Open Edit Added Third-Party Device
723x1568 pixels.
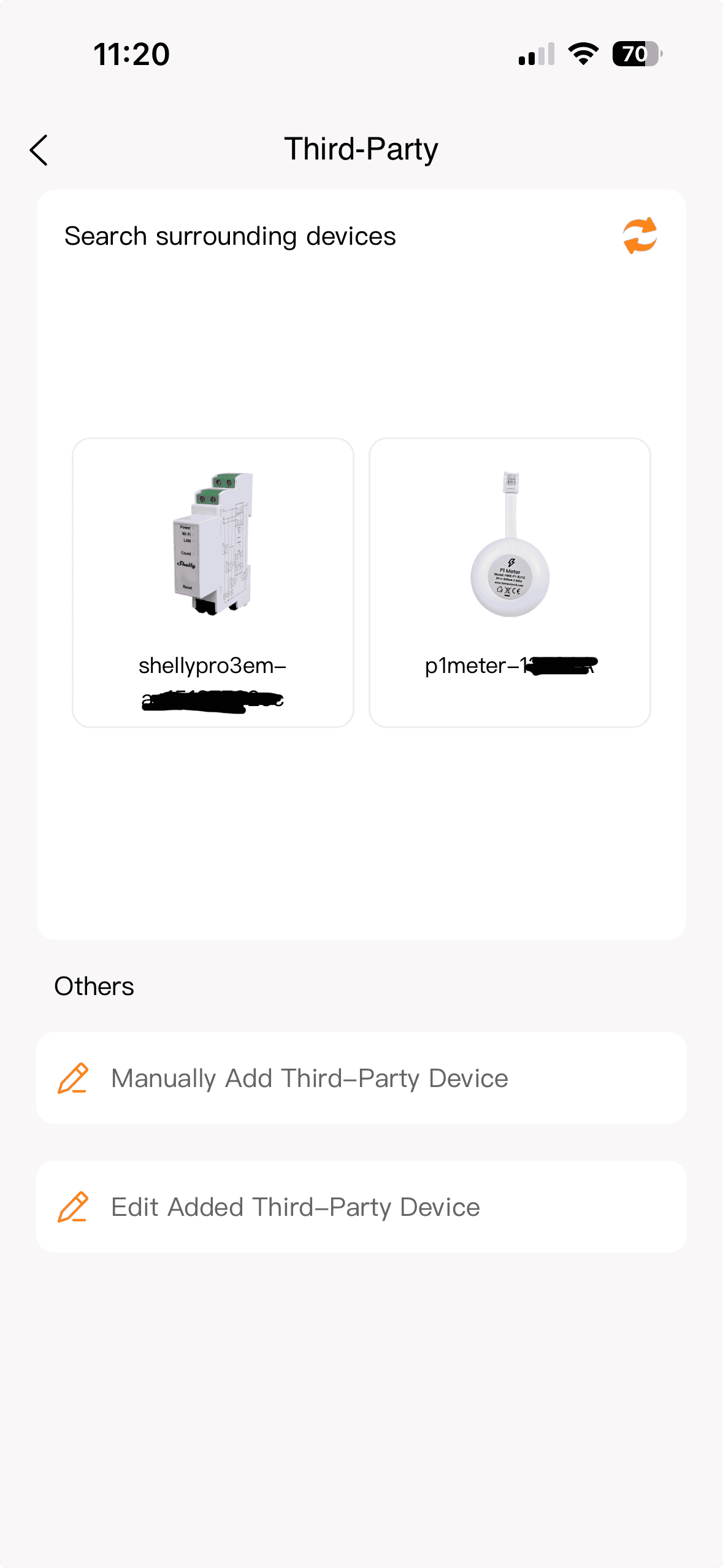click(x=361, y=1207)
